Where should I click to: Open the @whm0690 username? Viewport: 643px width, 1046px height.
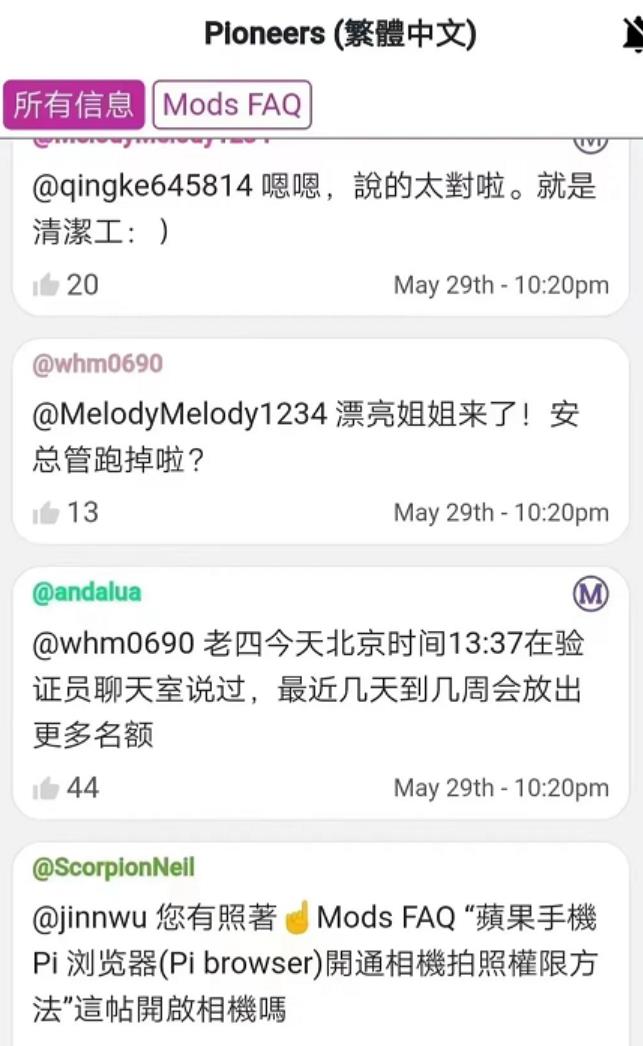[97, 364]
